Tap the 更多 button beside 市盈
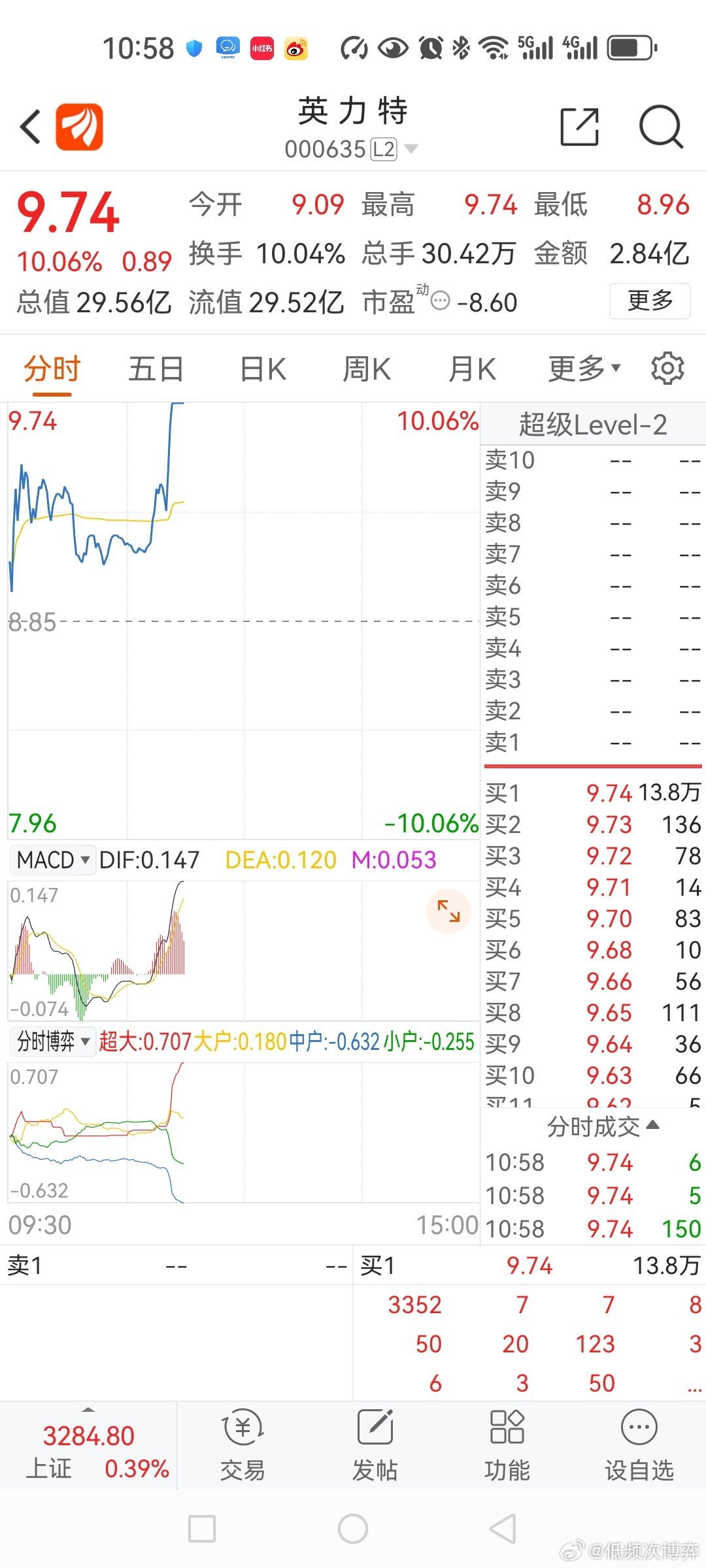Image resolution: width=706 pixels, height=1568 pixels. pos(650,301)
